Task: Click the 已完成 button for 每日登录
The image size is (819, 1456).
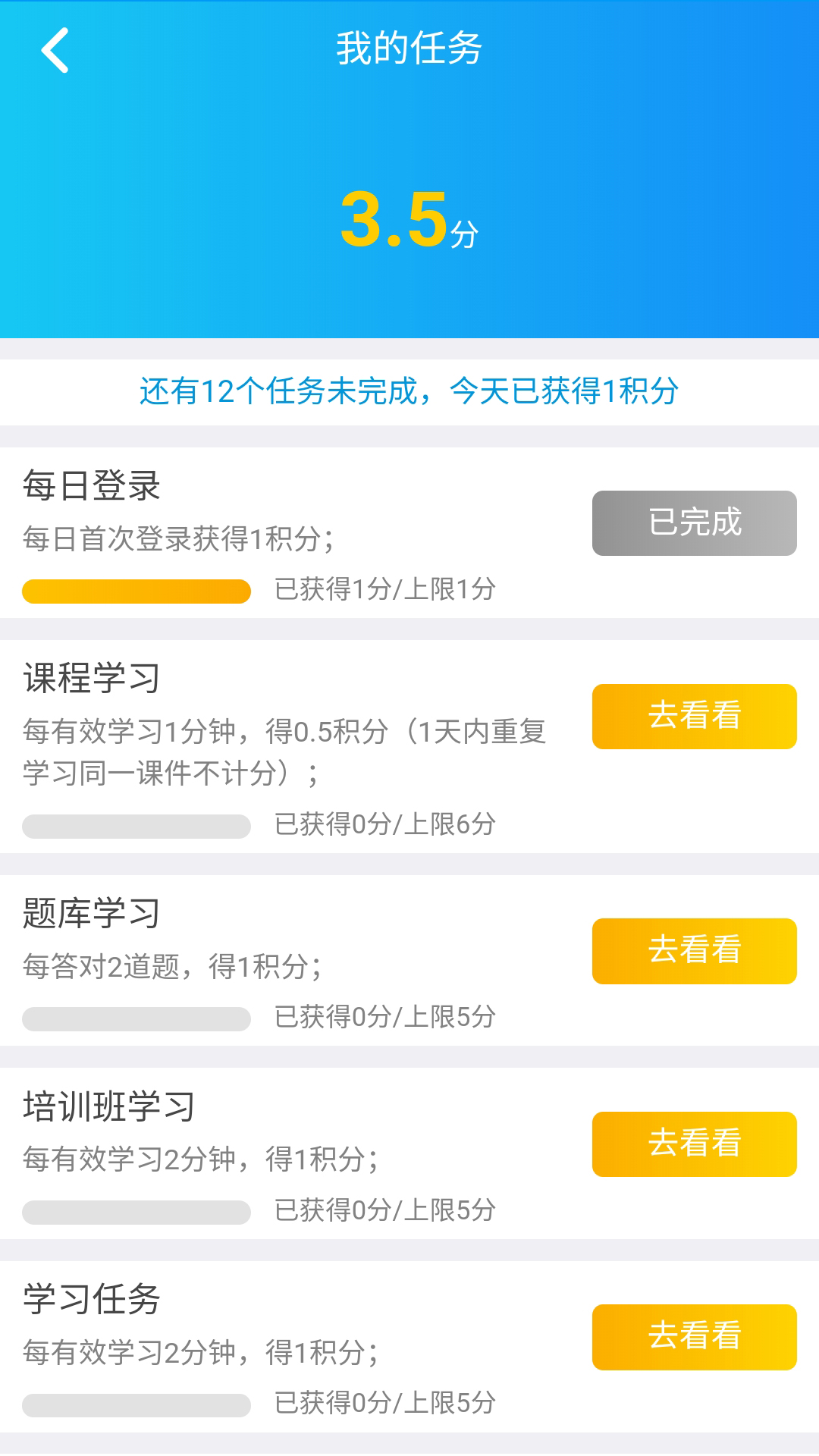Action: (693, 521)
